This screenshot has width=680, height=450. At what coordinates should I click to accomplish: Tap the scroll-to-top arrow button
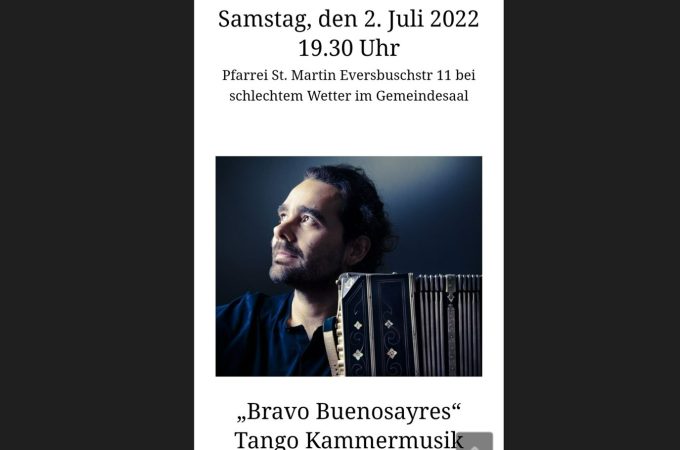(475, 442)
